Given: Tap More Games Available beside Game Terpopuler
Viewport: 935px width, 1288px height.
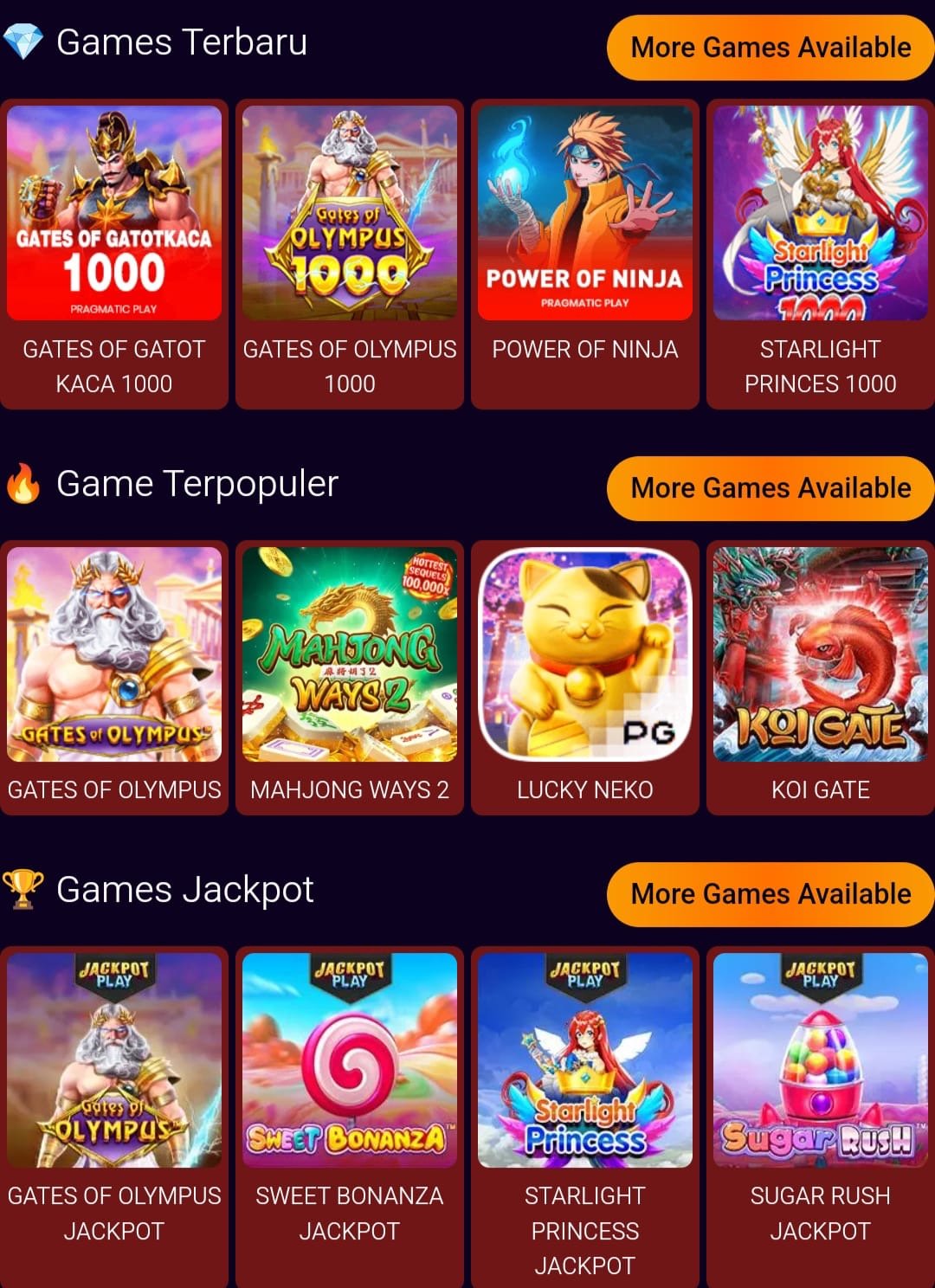Looking at the screenshot, I should coord(770,488).
